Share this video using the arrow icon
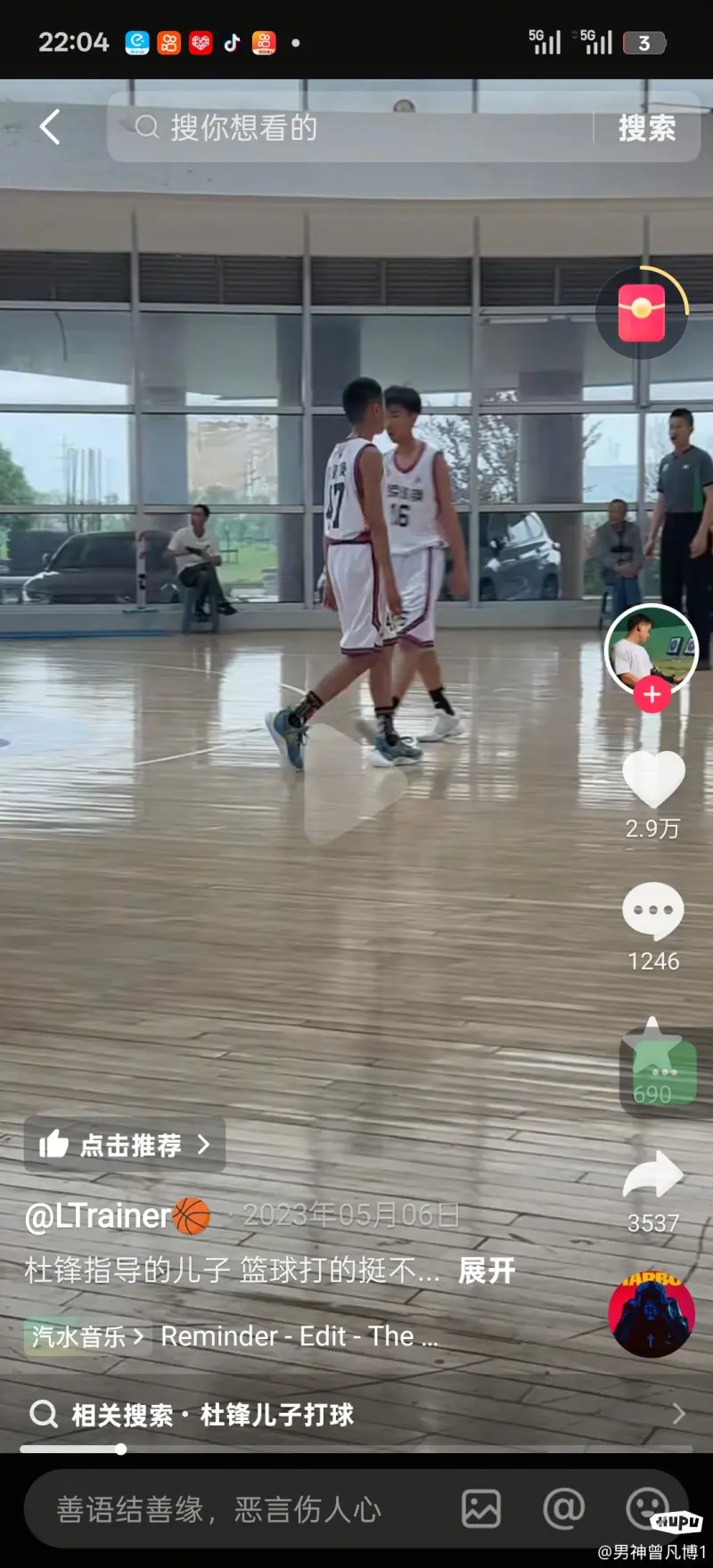 [653, 1174]
